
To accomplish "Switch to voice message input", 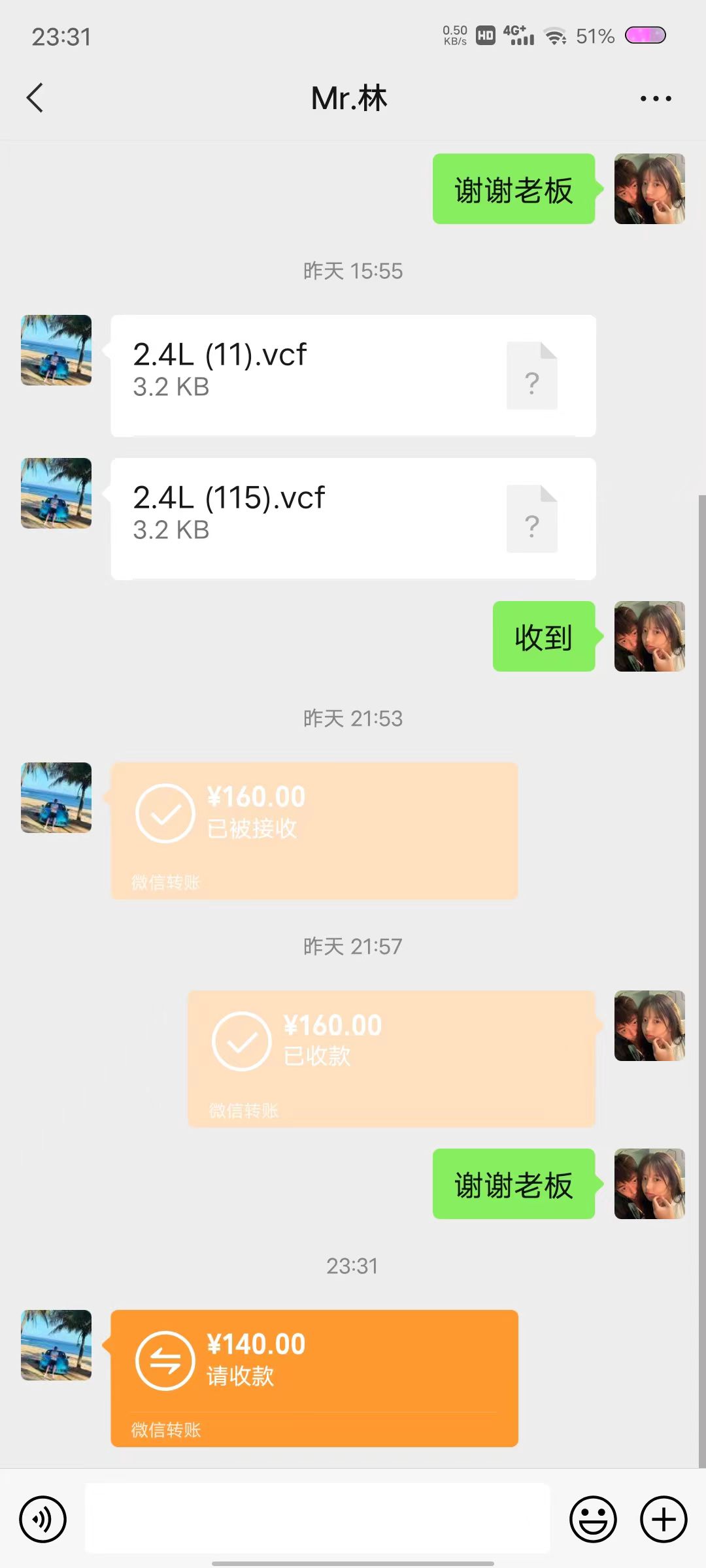I will tap(43, 1519).
